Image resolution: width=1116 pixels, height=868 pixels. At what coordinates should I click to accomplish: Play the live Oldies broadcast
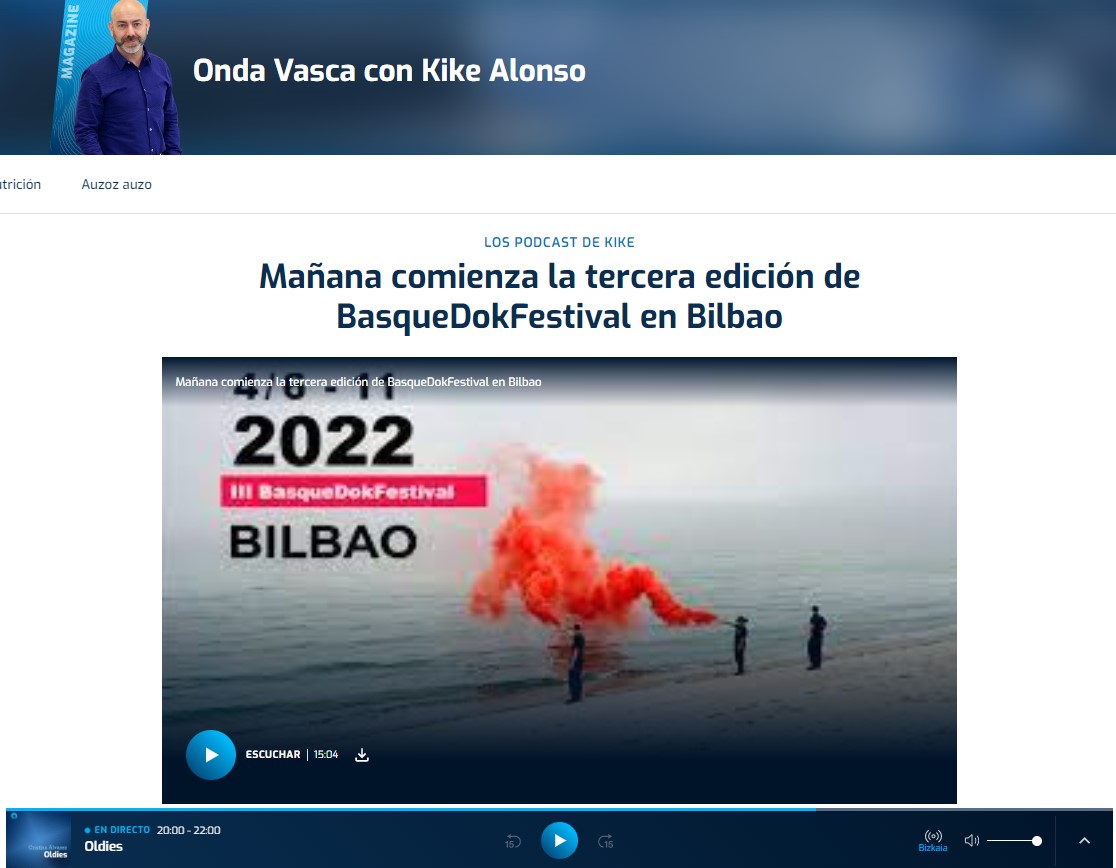tap(559, 840)
